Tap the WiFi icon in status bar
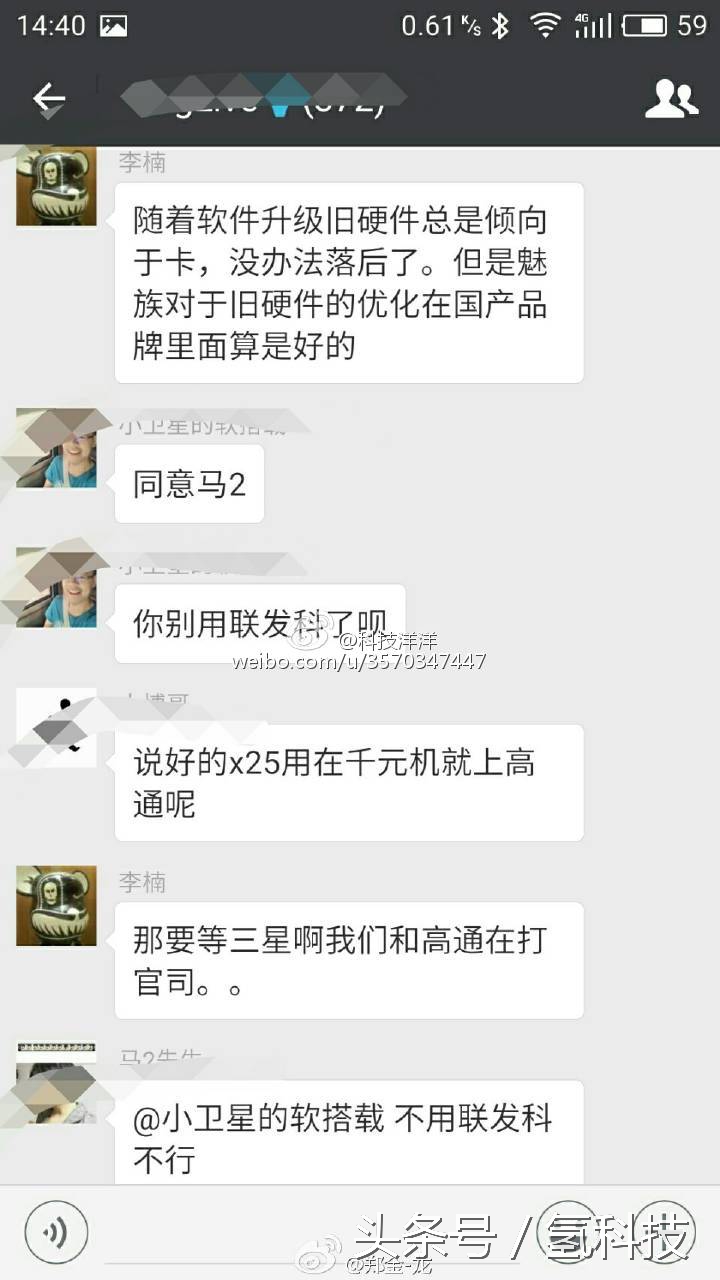This screenshot has height=1280, width=720. pyautogui.click(x=545, y=22)
